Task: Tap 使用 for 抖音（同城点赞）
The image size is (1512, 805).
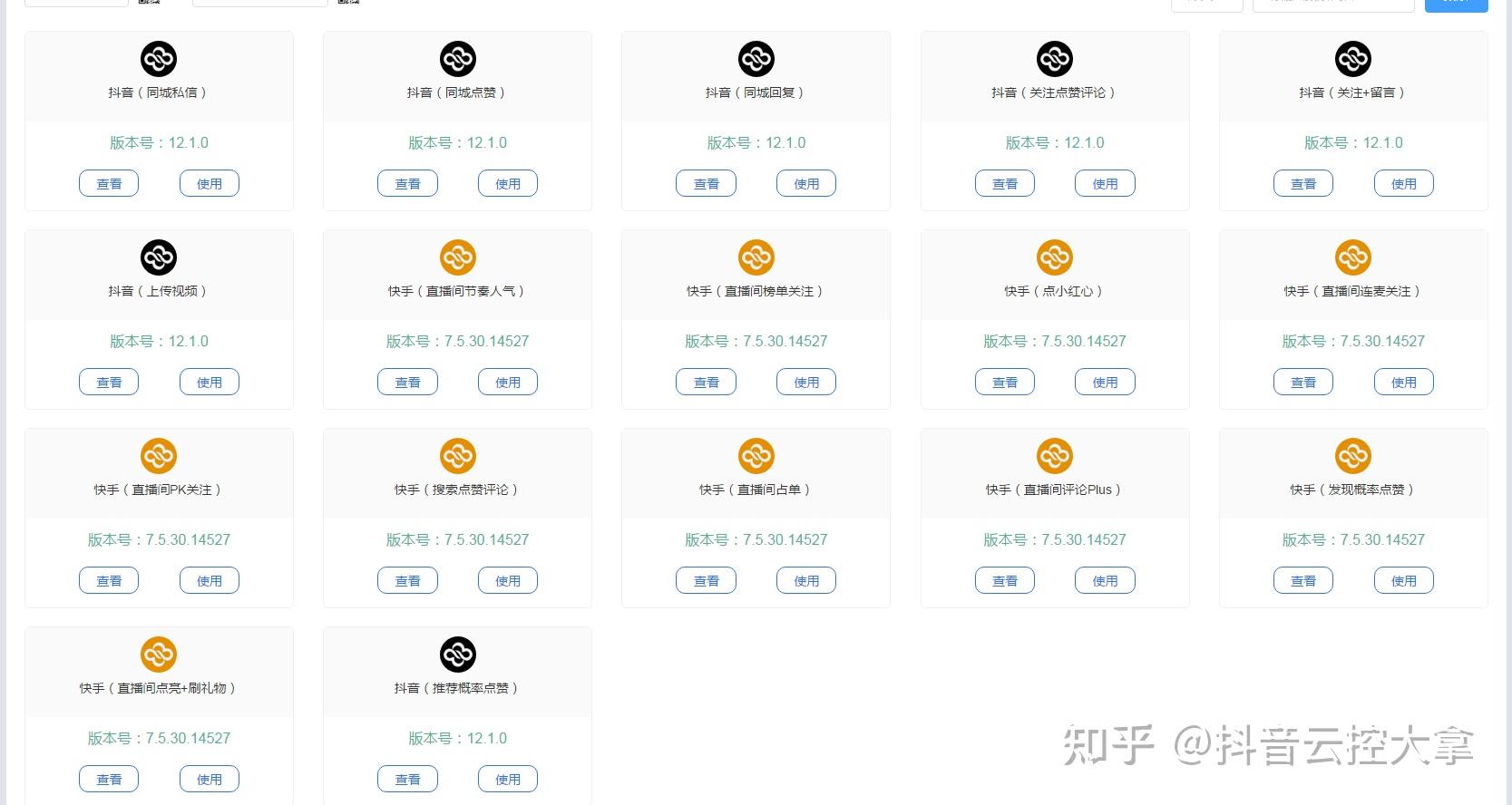Action: (x=508, y=183)
